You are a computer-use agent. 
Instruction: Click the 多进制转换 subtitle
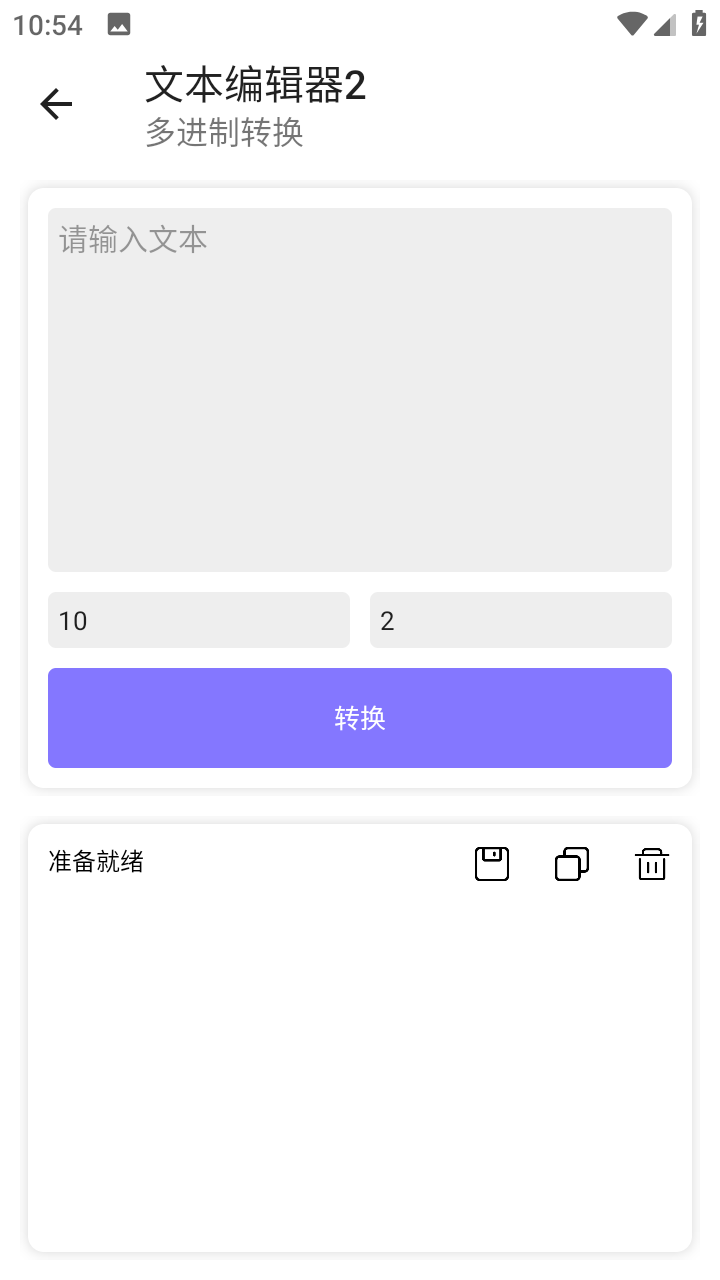(x=224, y=131)
